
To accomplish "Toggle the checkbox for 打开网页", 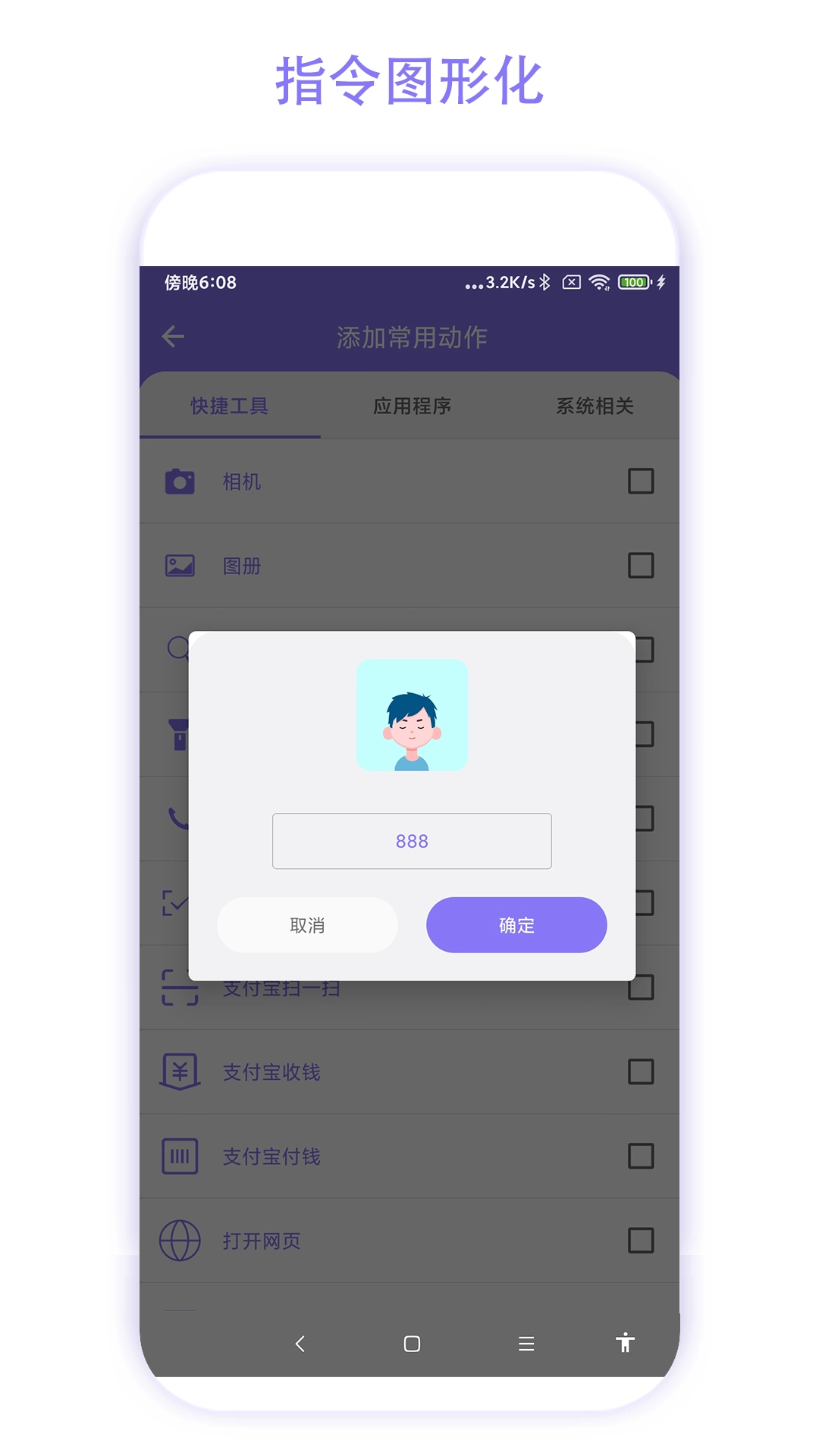I will 639,1241.
